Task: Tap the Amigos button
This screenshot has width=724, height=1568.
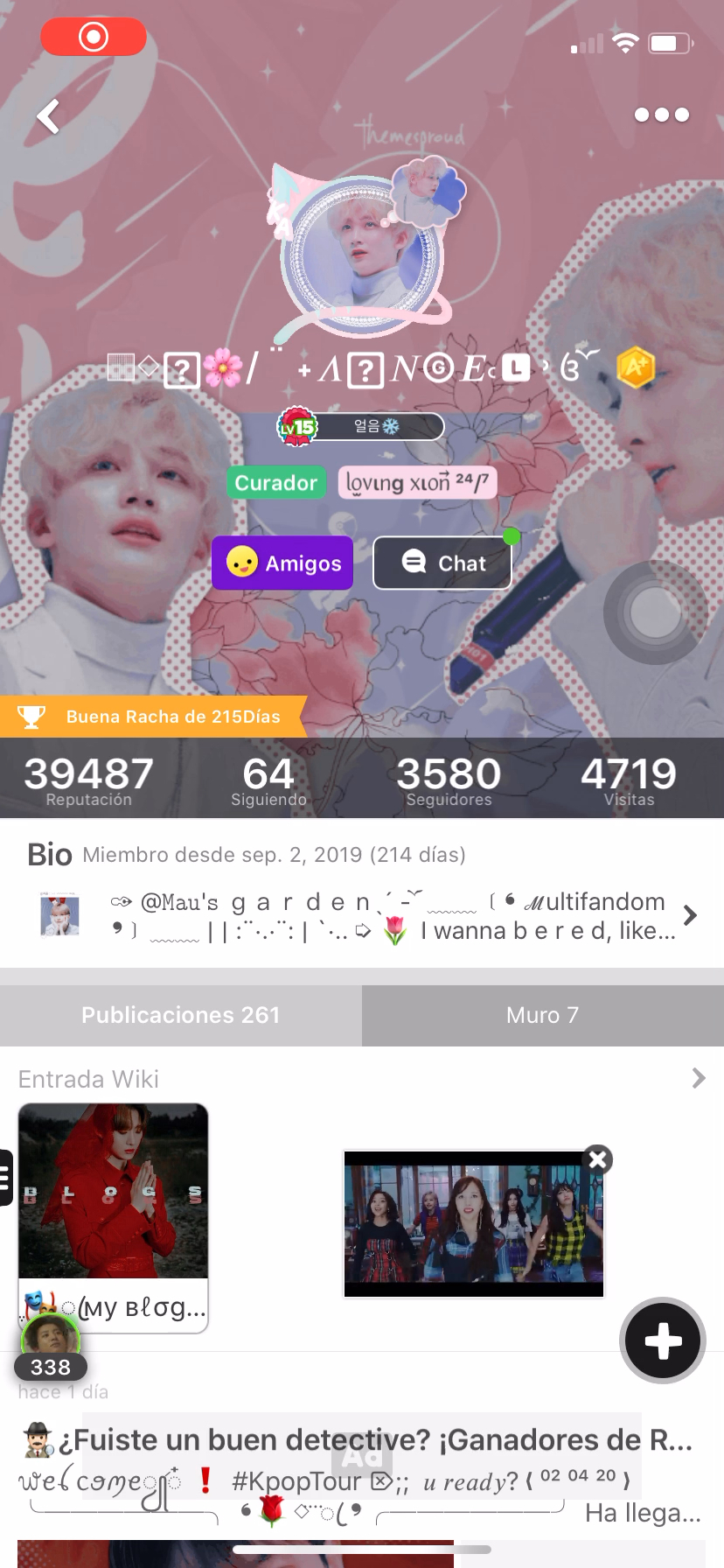Action: click(x=282, y=563)
